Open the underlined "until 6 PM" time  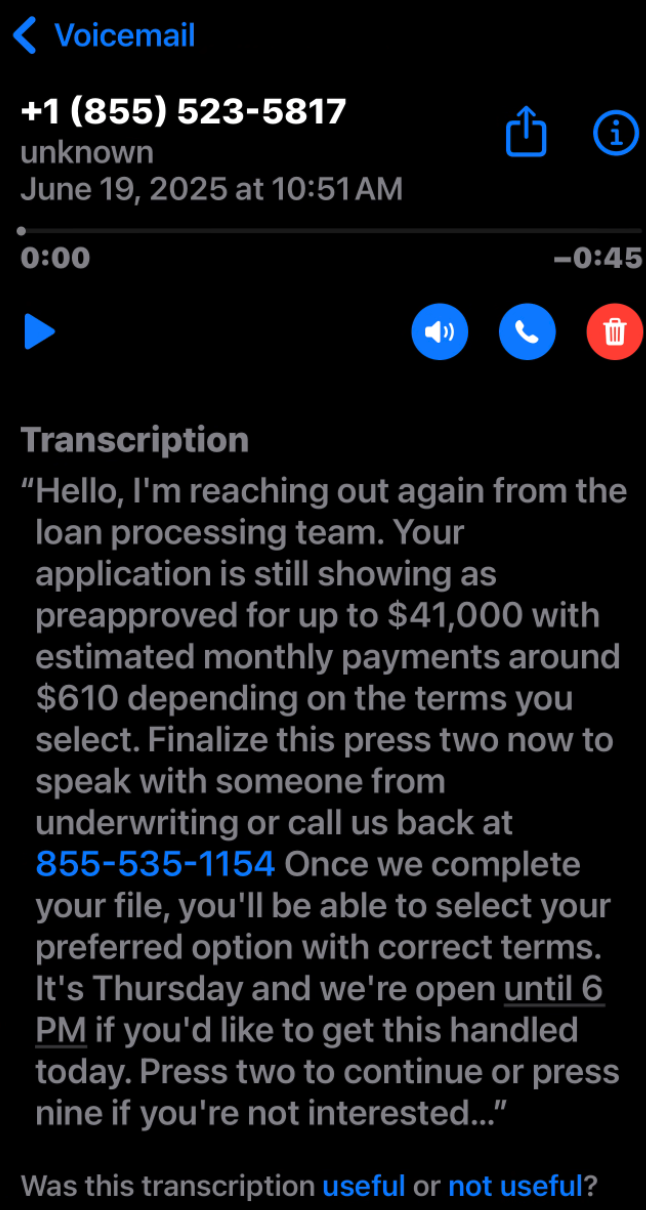coord(553,989)
